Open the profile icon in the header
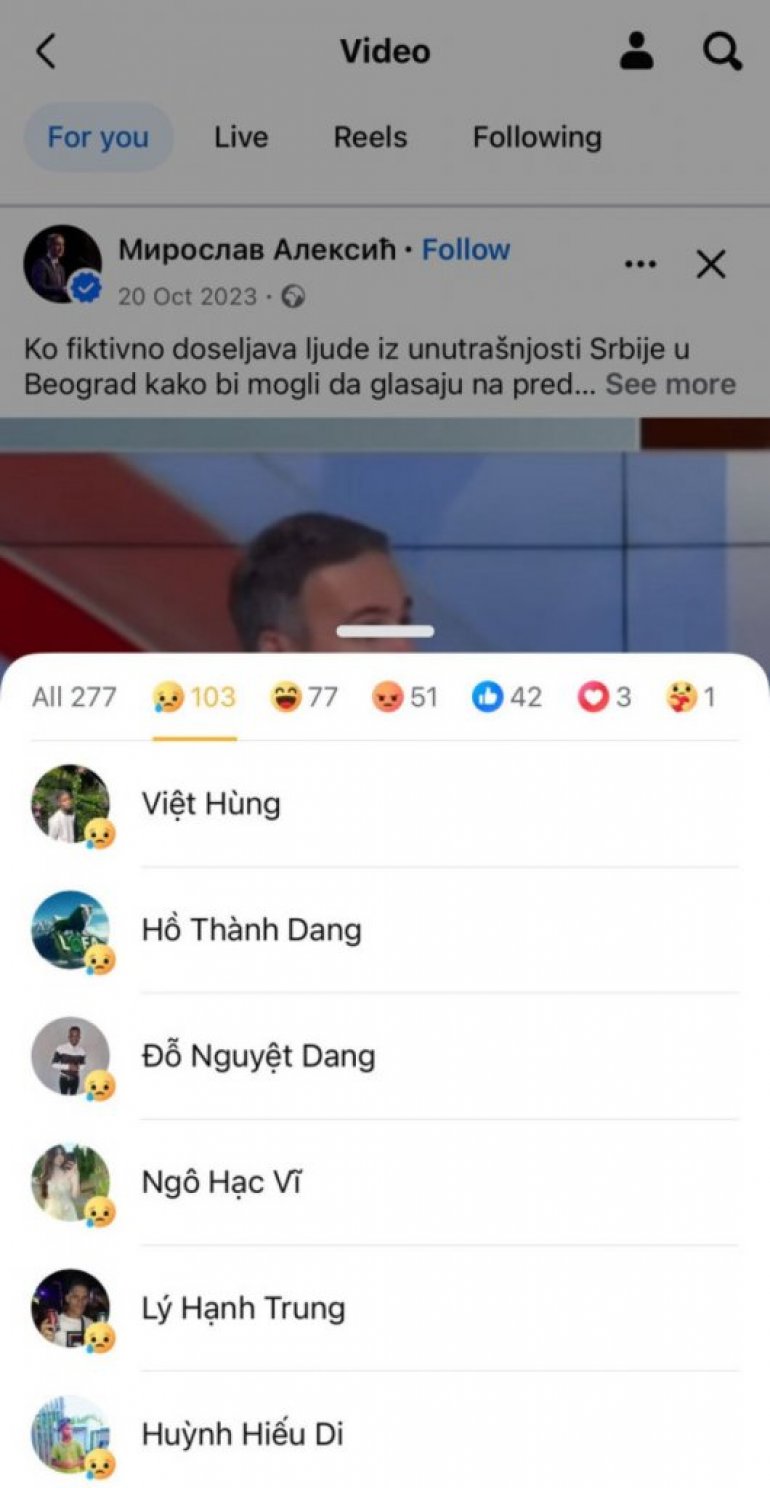The height and width of the screenshot is (1488, 770). (x=636, y=51)
